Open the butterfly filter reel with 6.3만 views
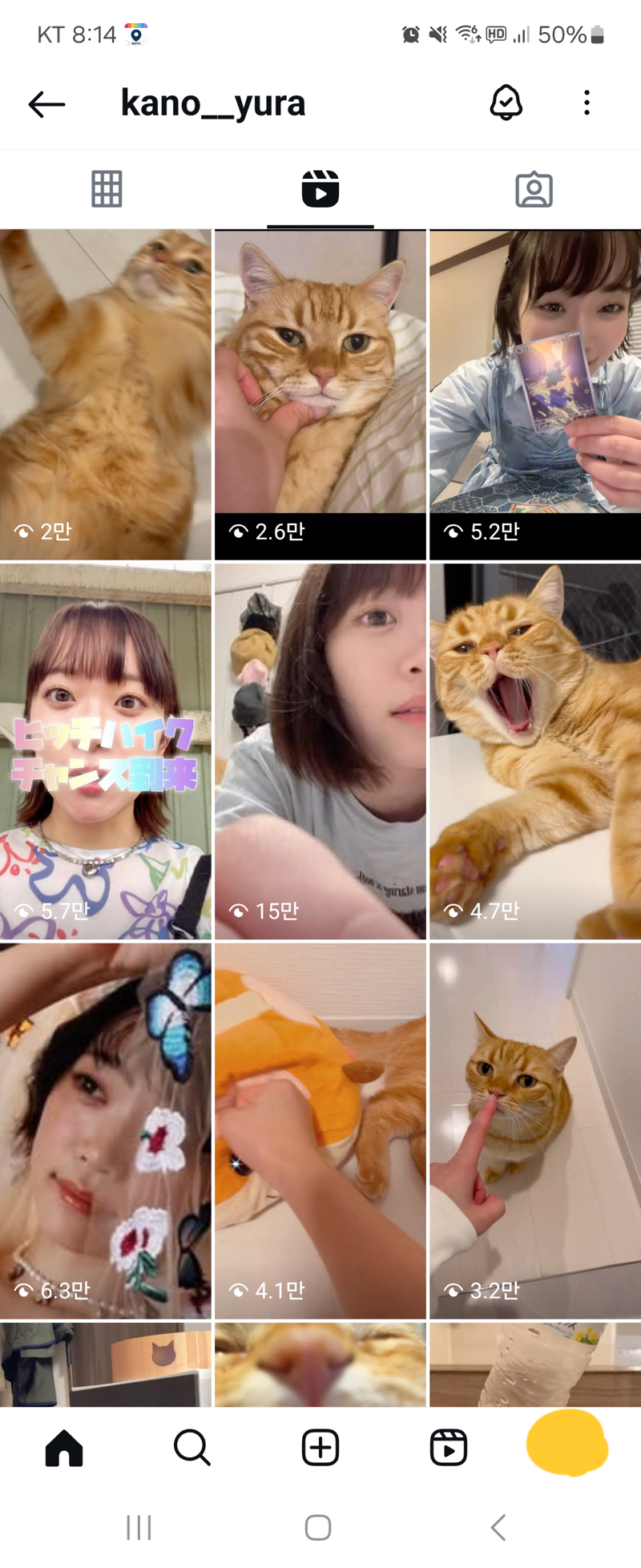Viewport: 641px width, 1568px height. 105,1130
